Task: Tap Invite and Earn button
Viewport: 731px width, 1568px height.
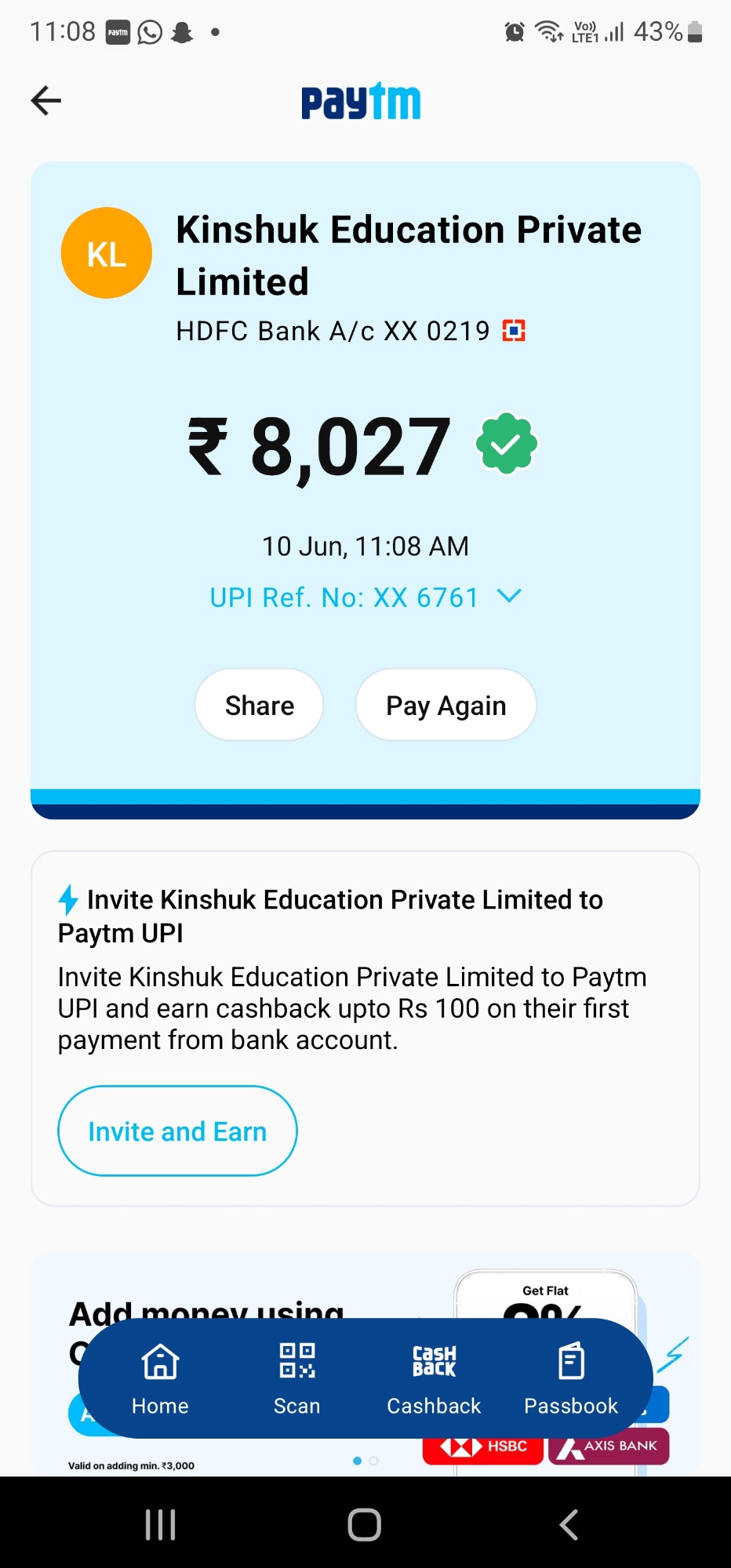Action: [x=177, y=1131]
